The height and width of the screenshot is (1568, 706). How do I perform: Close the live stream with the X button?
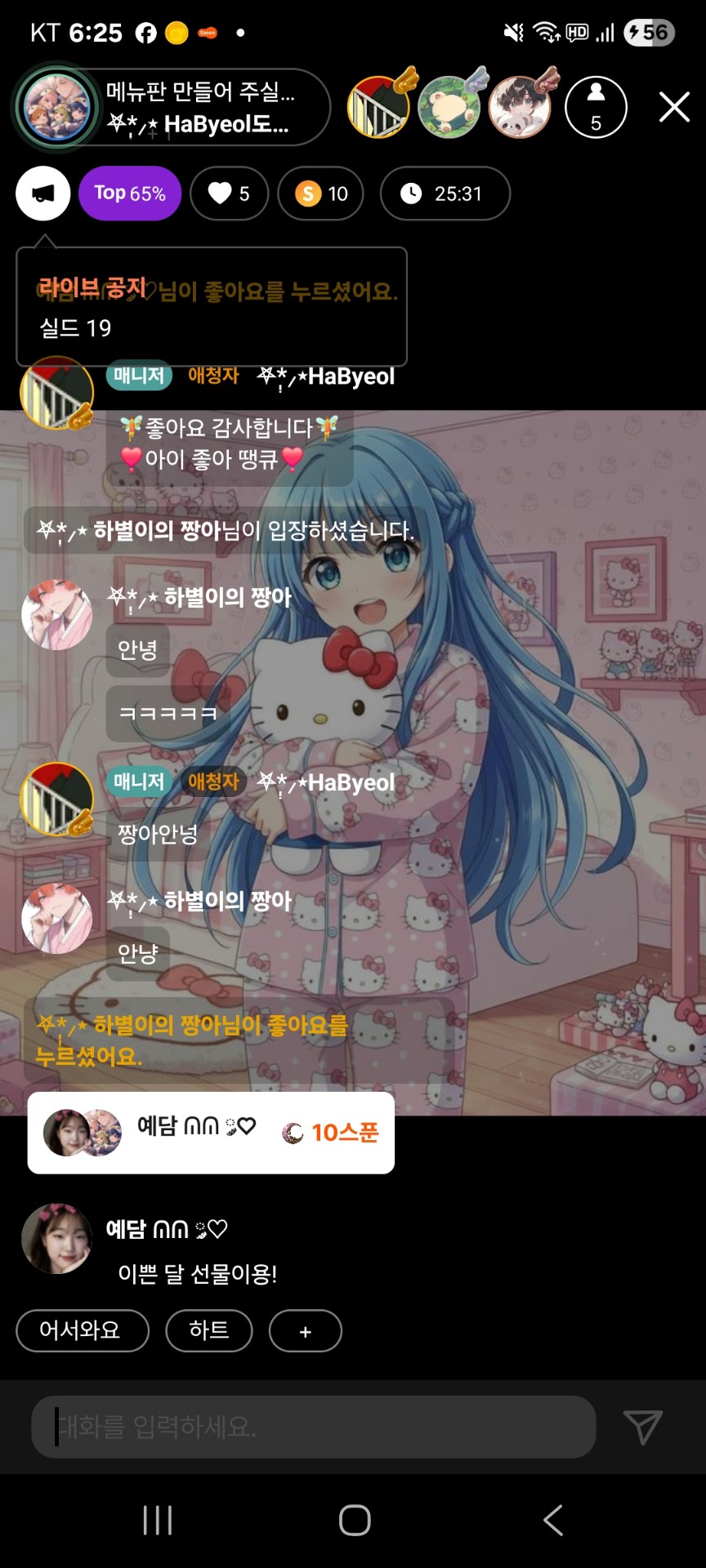(674, 107)
